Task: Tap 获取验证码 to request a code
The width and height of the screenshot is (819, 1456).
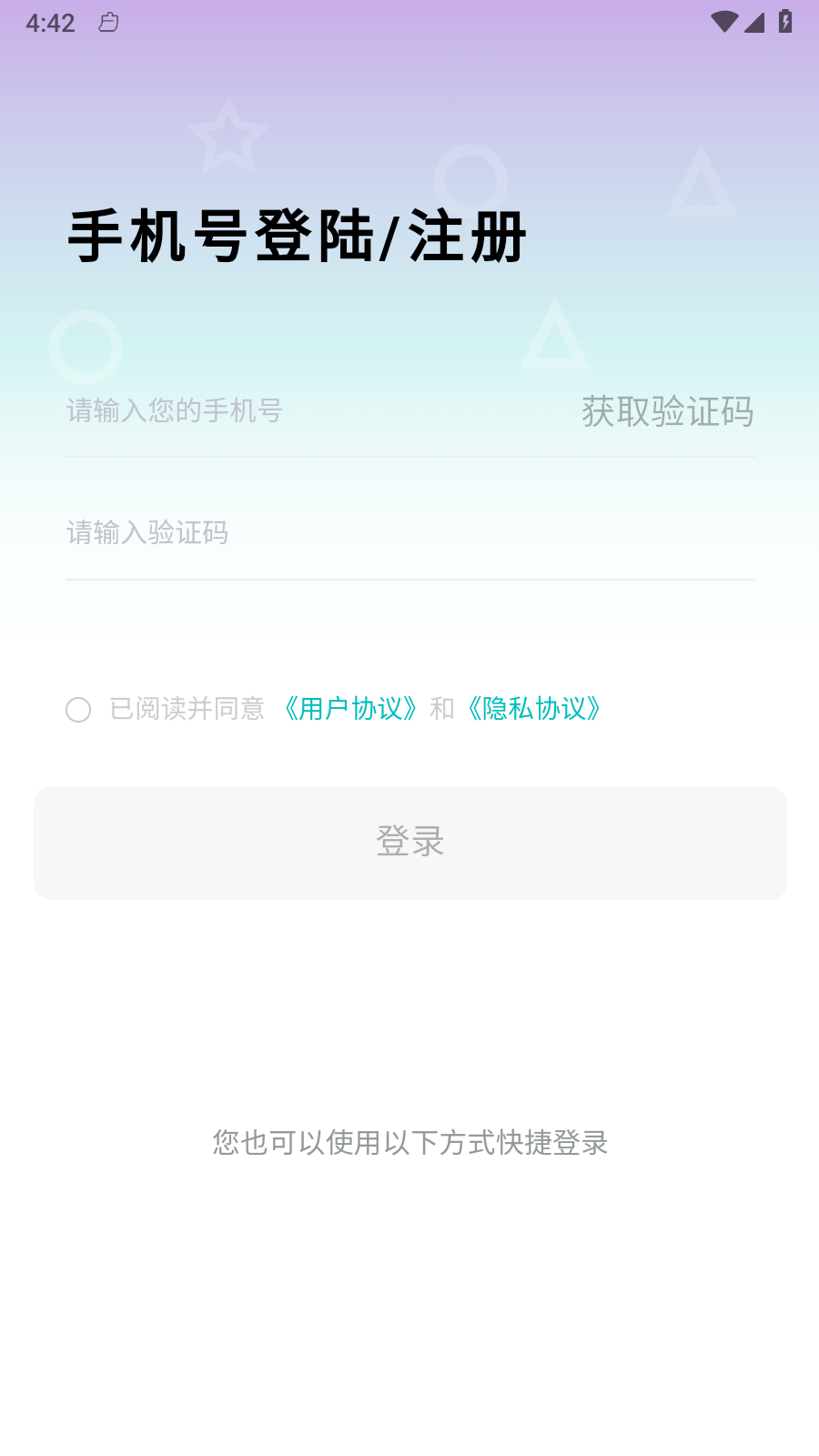Action: click(x=667, y=412)
